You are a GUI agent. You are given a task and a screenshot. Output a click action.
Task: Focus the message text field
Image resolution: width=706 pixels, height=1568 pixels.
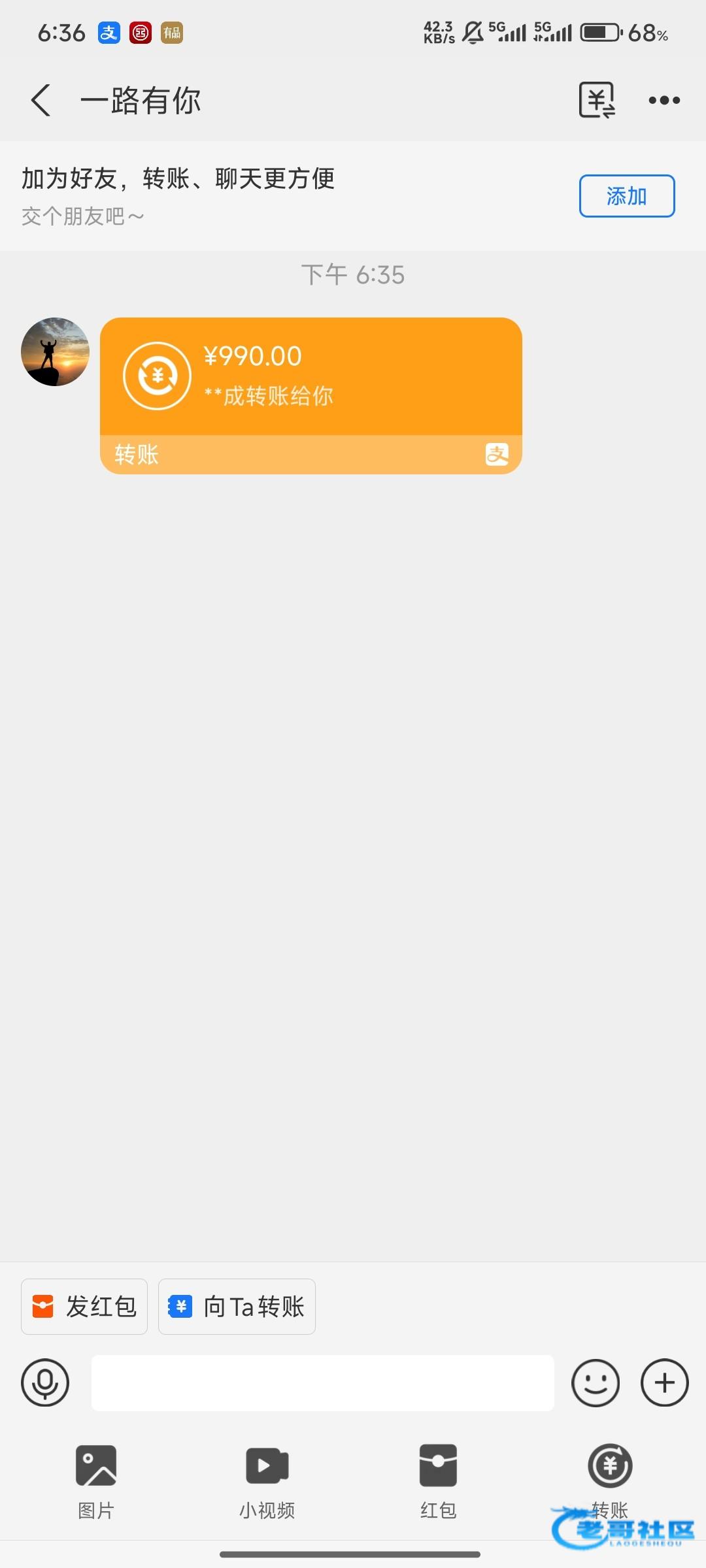pyautogui.click(x=322, y=1383)
